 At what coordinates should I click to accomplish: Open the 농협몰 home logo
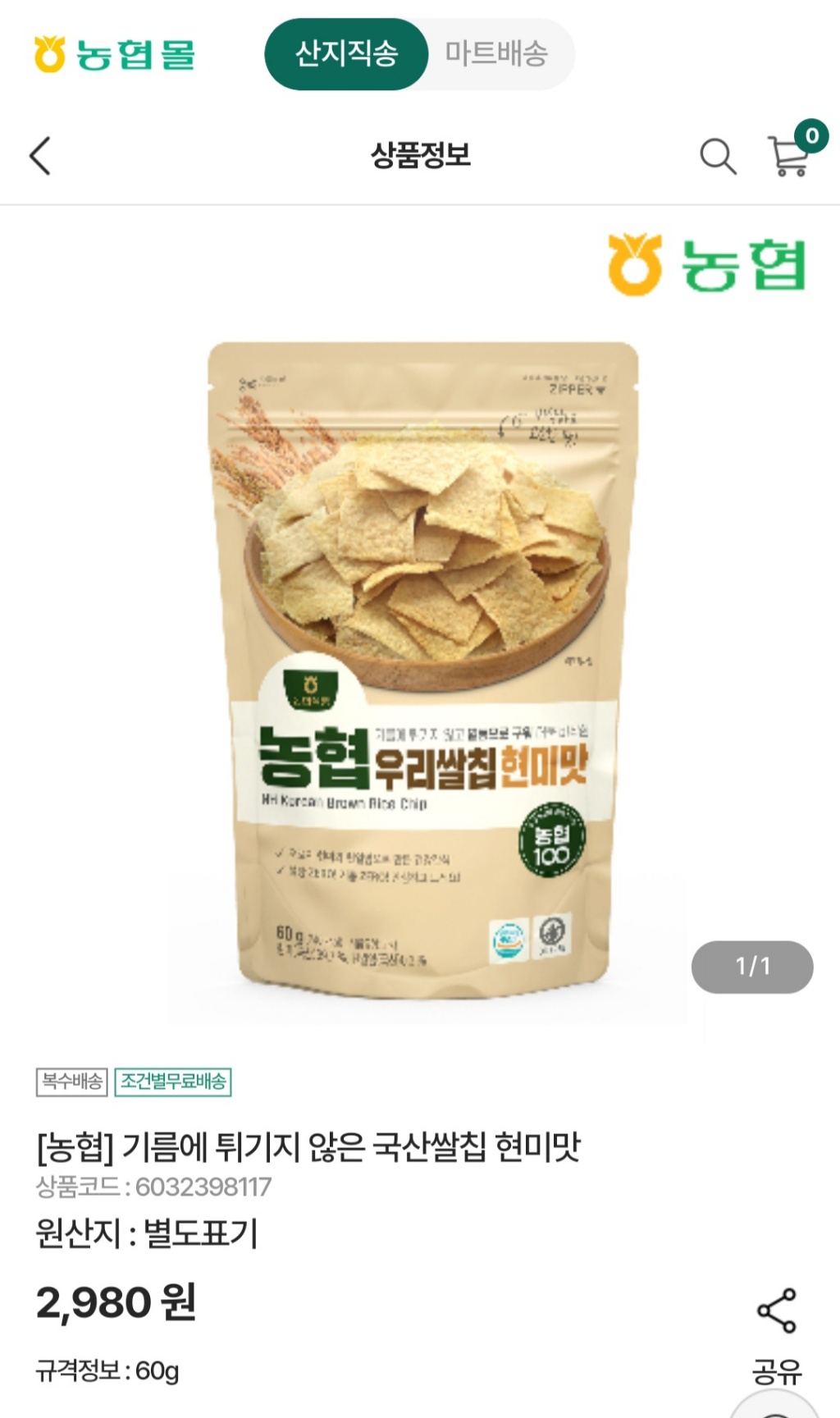coord(115,54)
